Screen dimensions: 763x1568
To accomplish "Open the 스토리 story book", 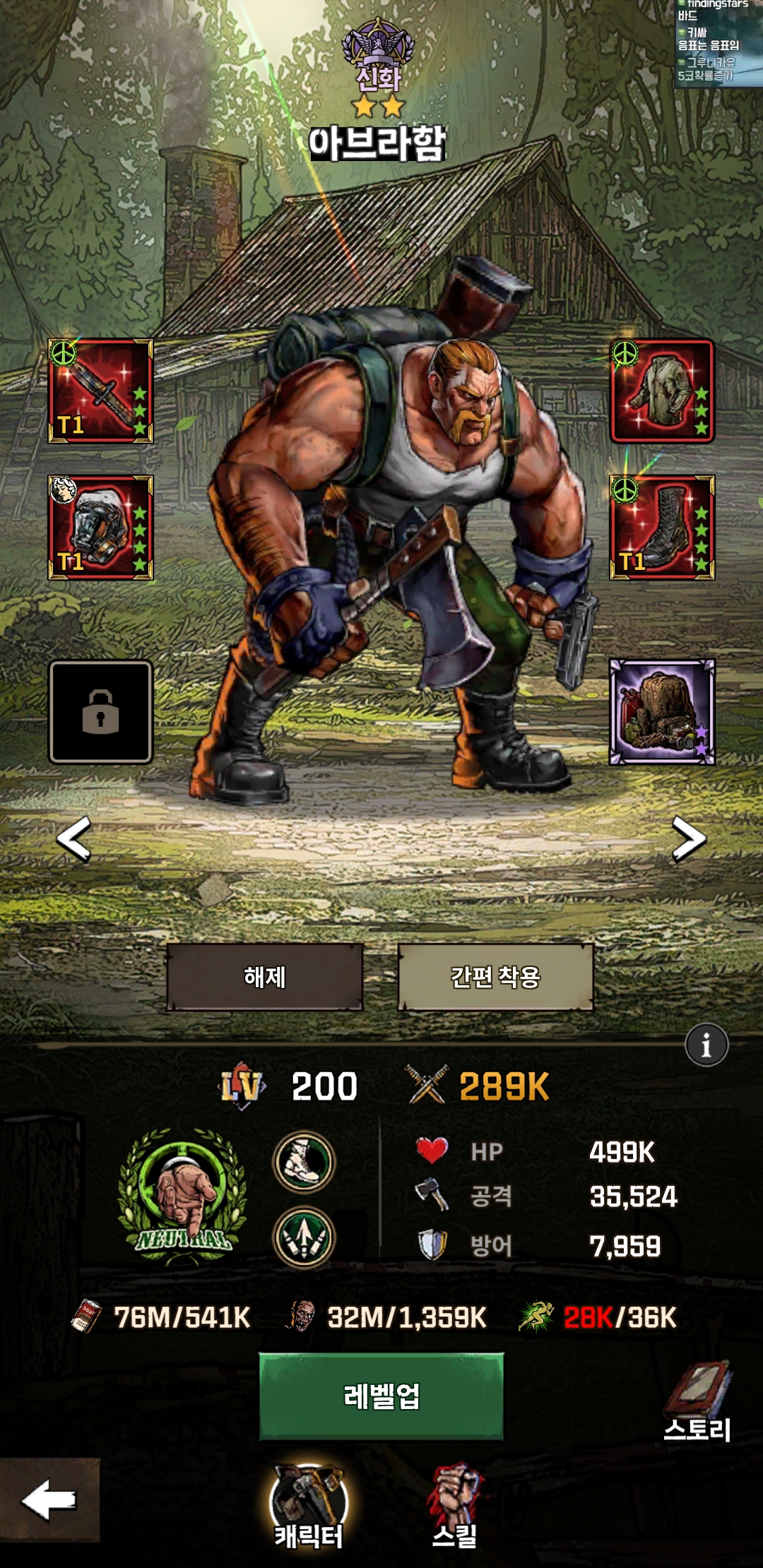I will point(698,1401).
